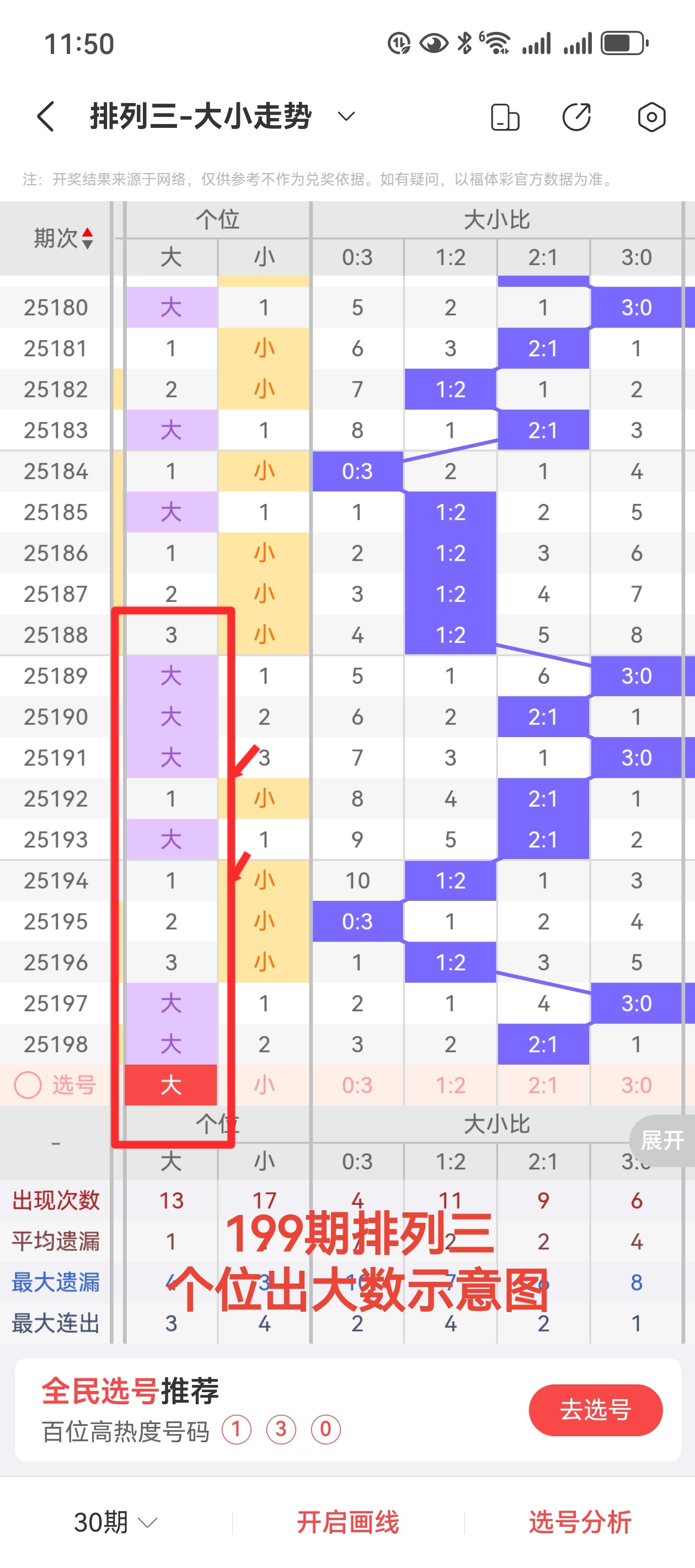This screenshot has height=1568, width=695.
Task: Switch screen orientation with the device icon
Action: click(x=504, y=117)
